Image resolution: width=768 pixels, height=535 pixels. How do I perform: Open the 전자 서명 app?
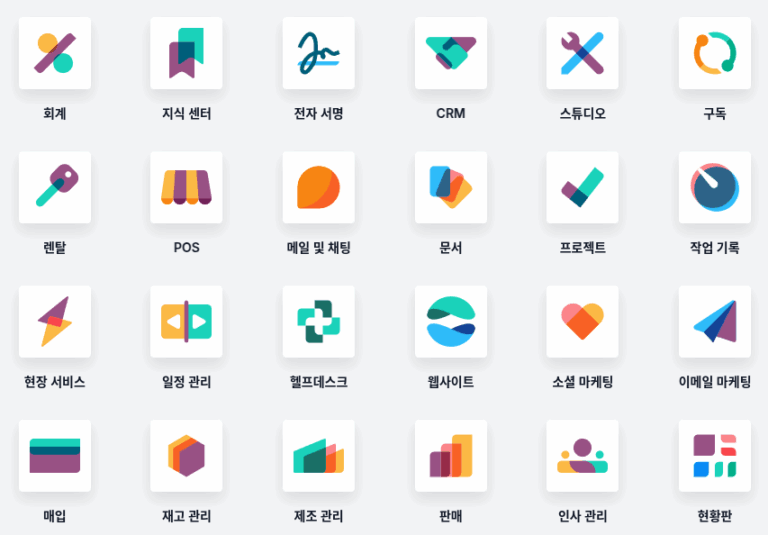point(319,53)
